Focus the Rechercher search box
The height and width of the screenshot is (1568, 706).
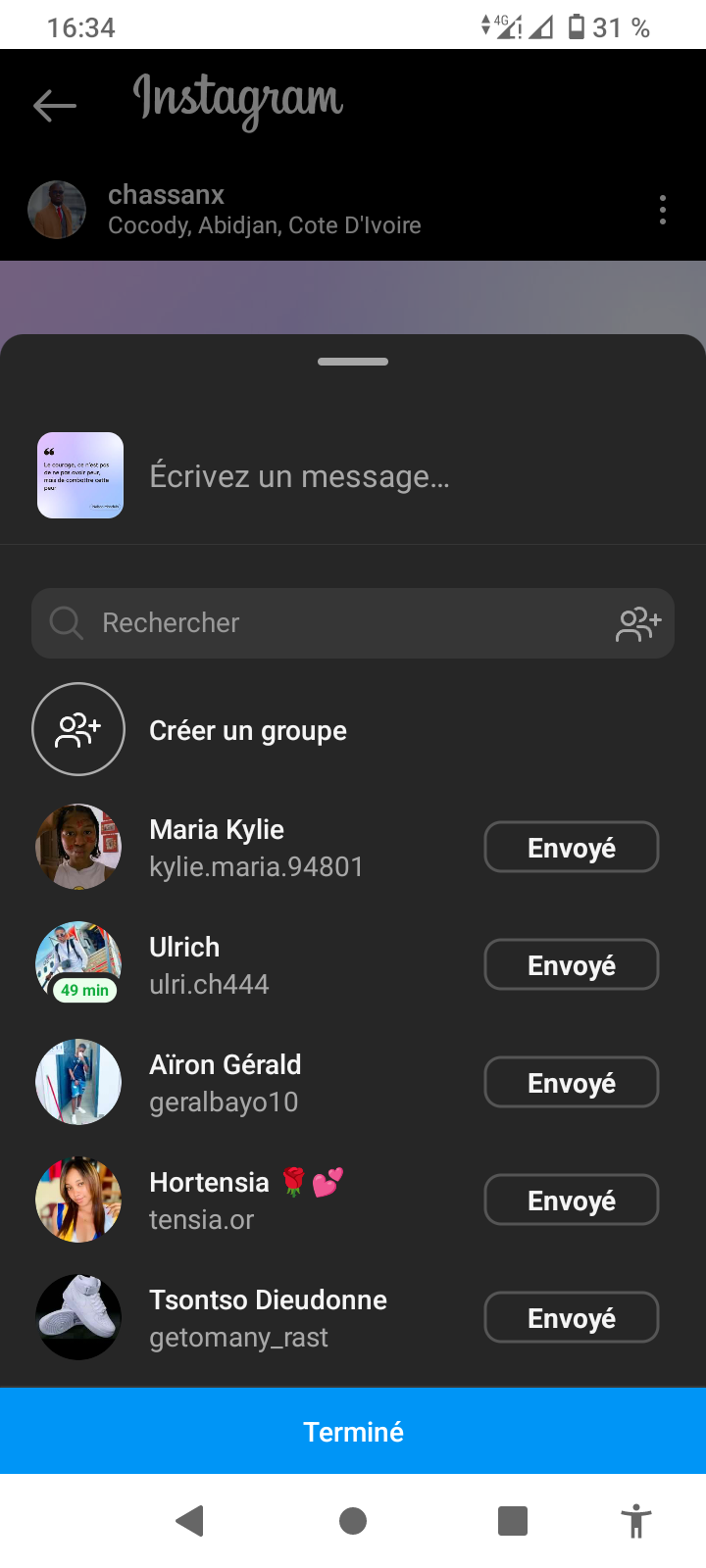tap(333, 623)
